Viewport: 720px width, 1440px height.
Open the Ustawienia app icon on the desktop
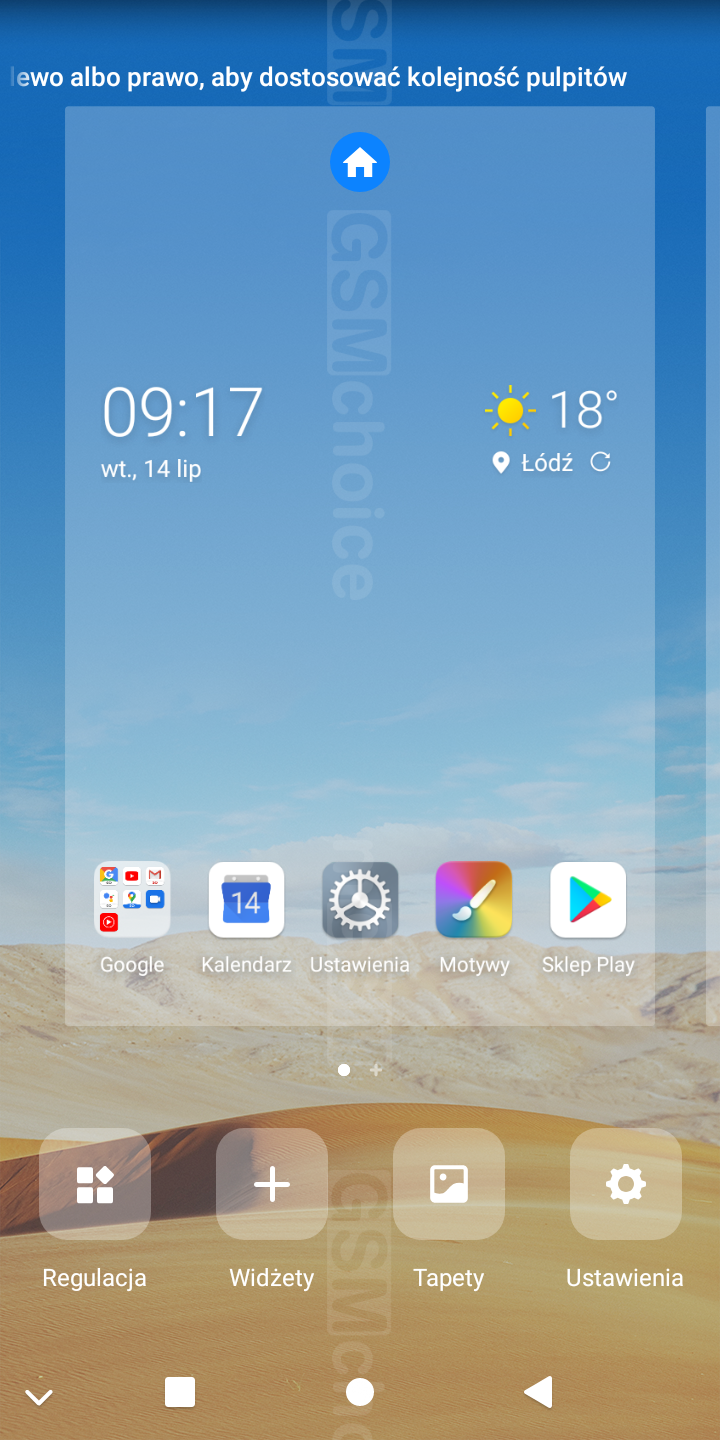tap(360, 900)
